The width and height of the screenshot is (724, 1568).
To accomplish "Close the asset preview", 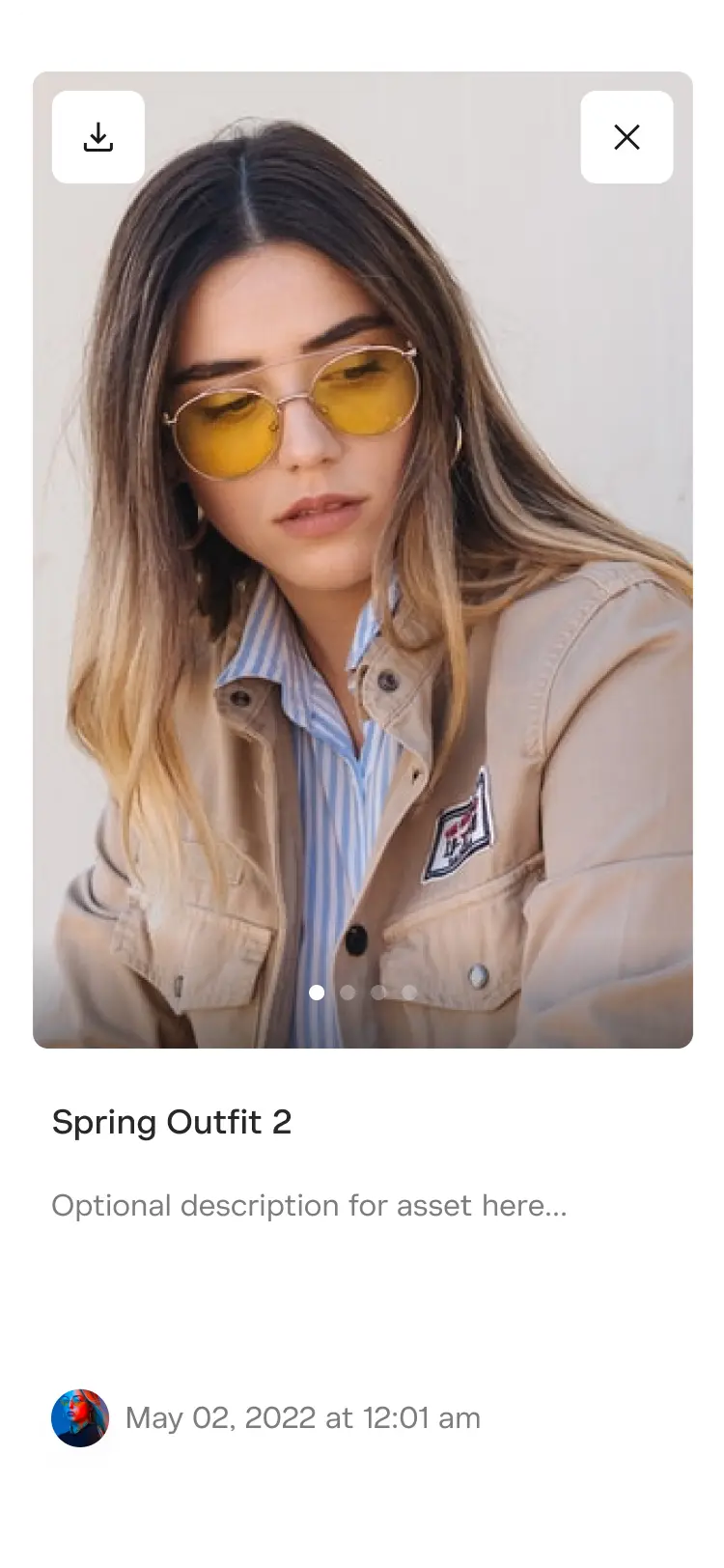I will (627, 137).
